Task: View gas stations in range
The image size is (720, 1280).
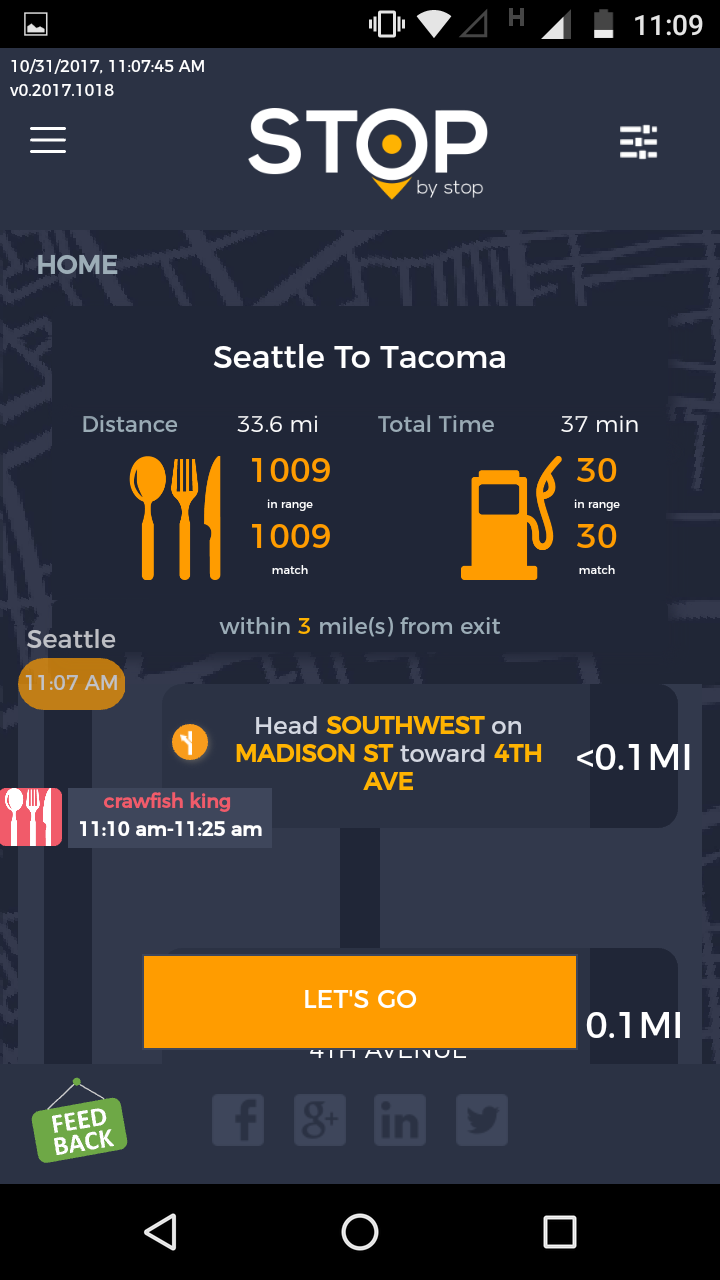Action: [x=597, y=480]
